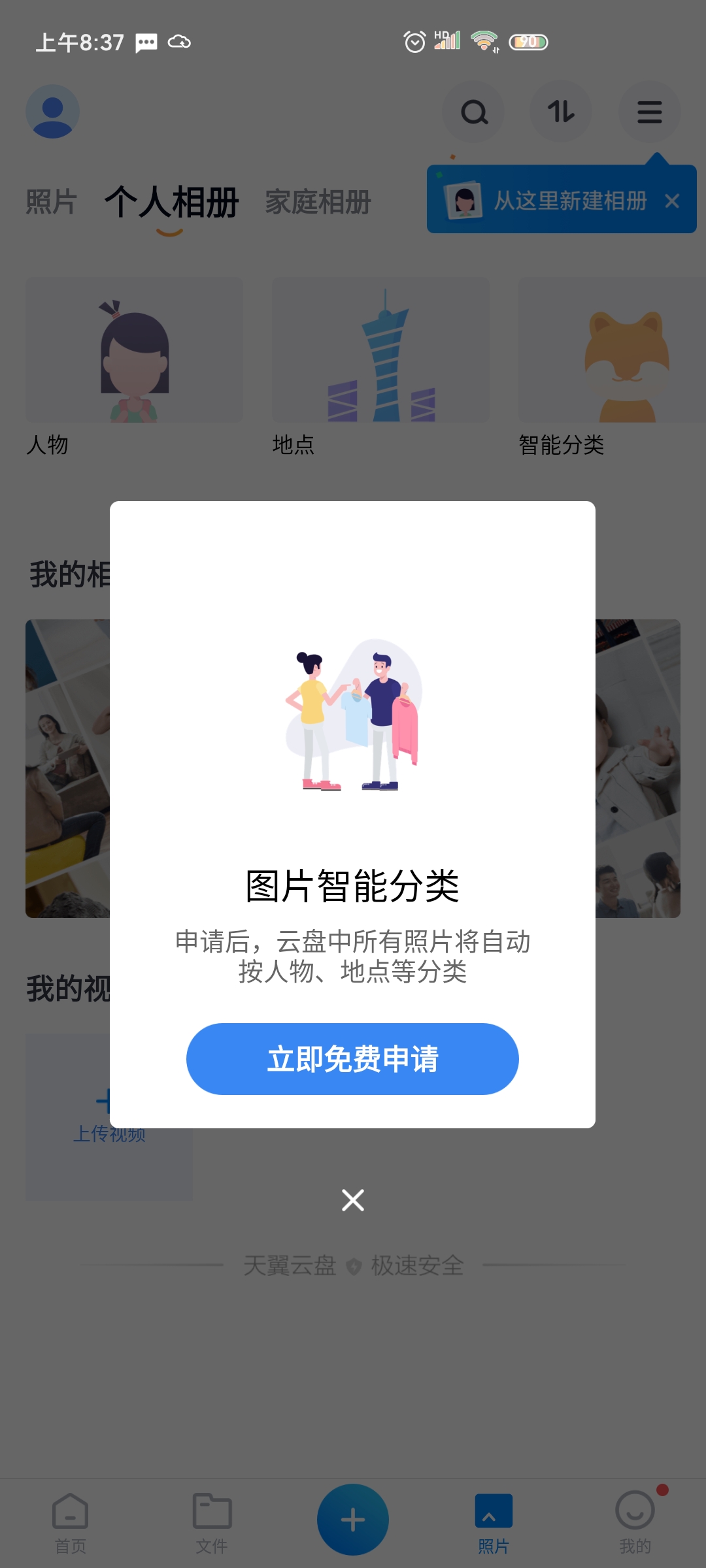Tap 立即免费申请 button

click(x=352, y=1058)
